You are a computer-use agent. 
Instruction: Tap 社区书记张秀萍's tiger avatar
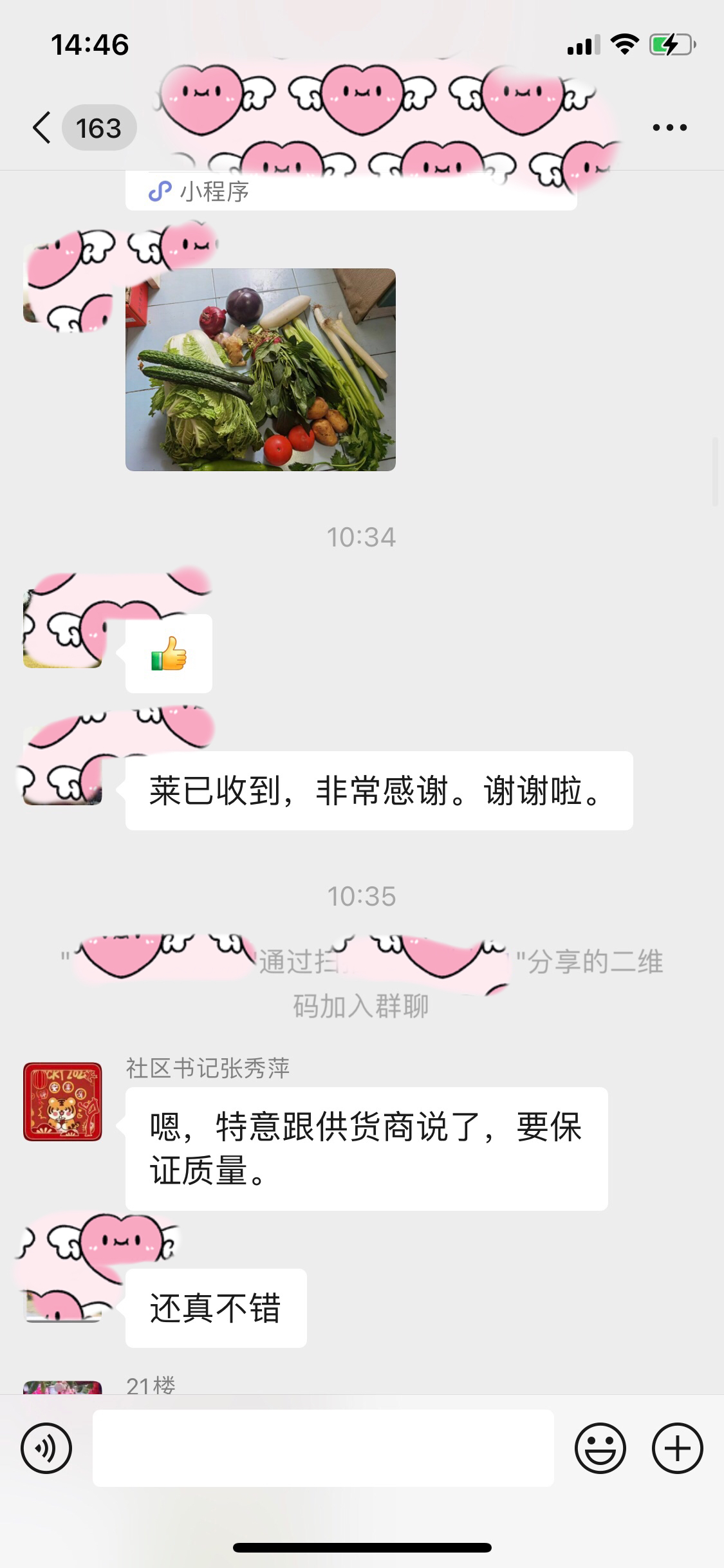tap(62, 1101)
